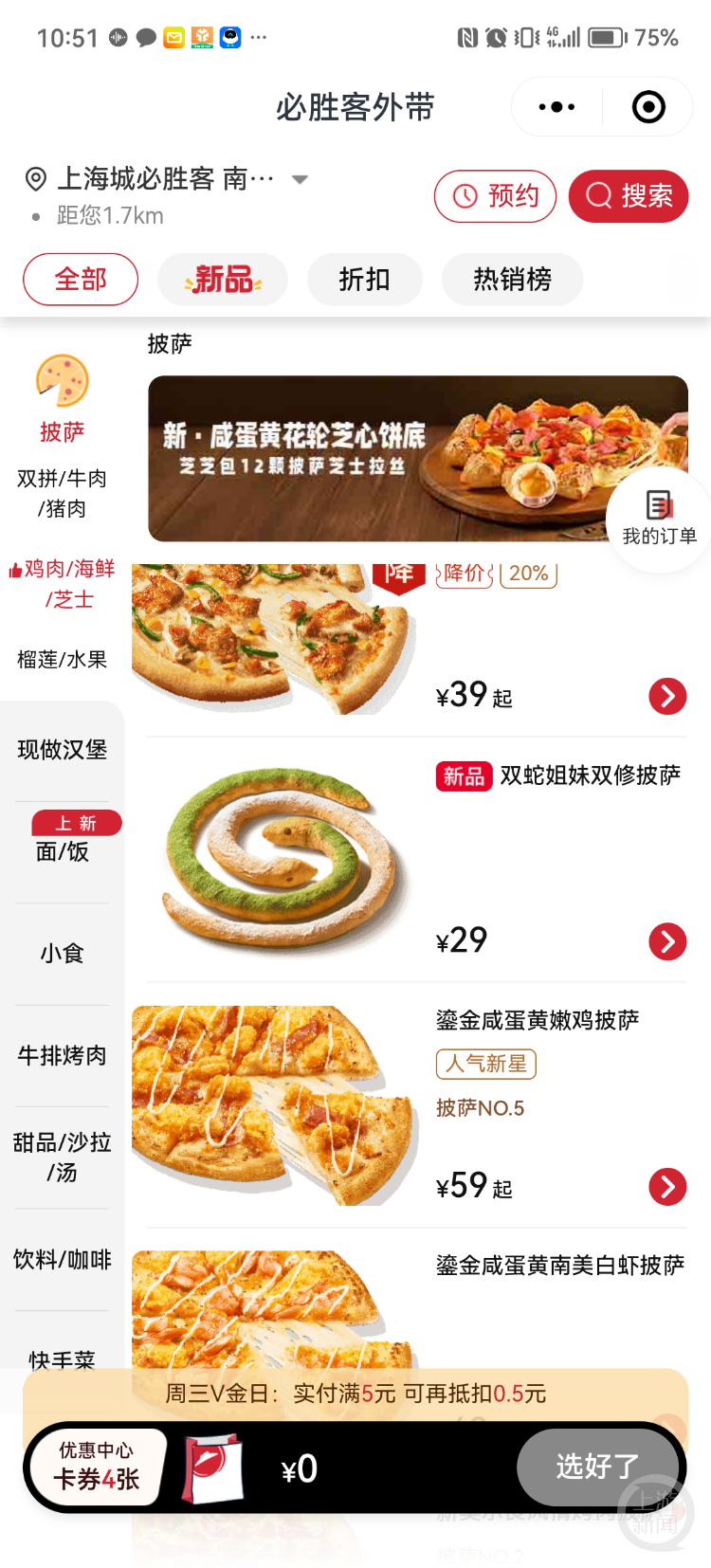Select the 全部 filter chip
This screenshot has width=711, height=1568.
pyautogui.click(x=81, y=280)
